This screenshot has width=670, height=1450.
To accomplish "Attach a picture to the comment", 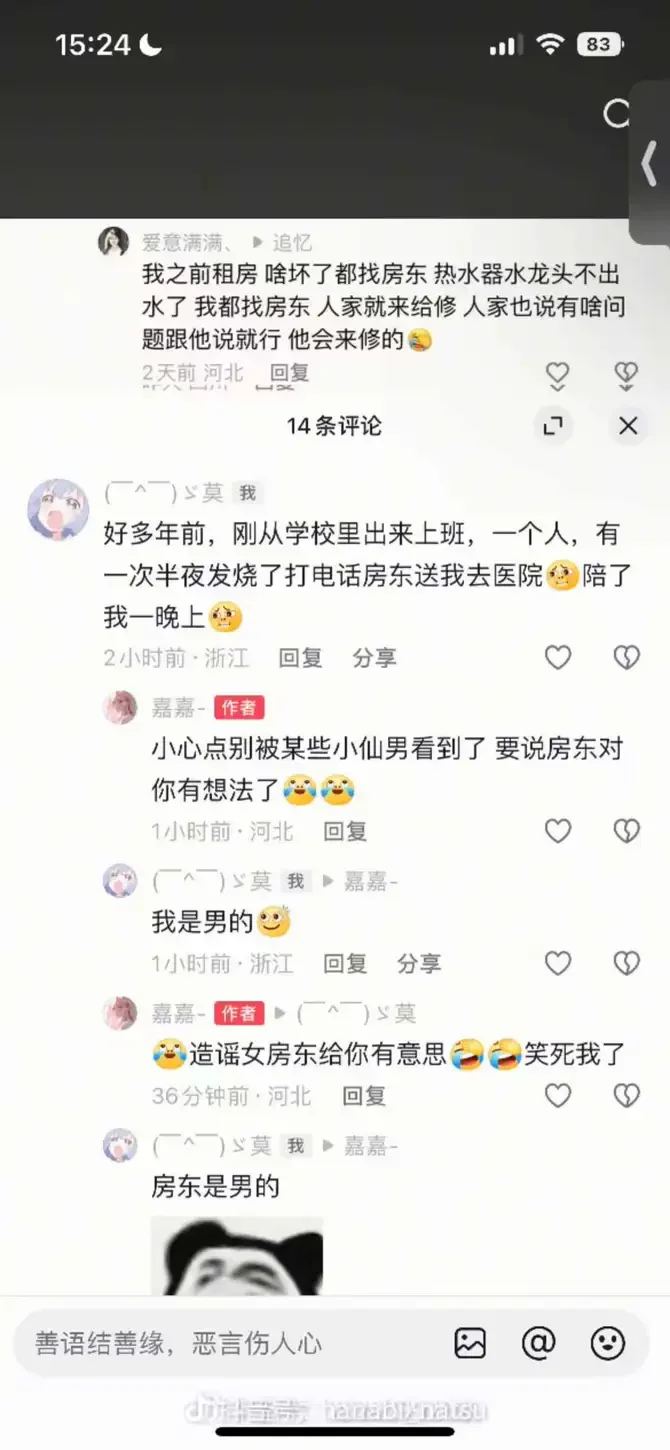I will pos(470,1343).
